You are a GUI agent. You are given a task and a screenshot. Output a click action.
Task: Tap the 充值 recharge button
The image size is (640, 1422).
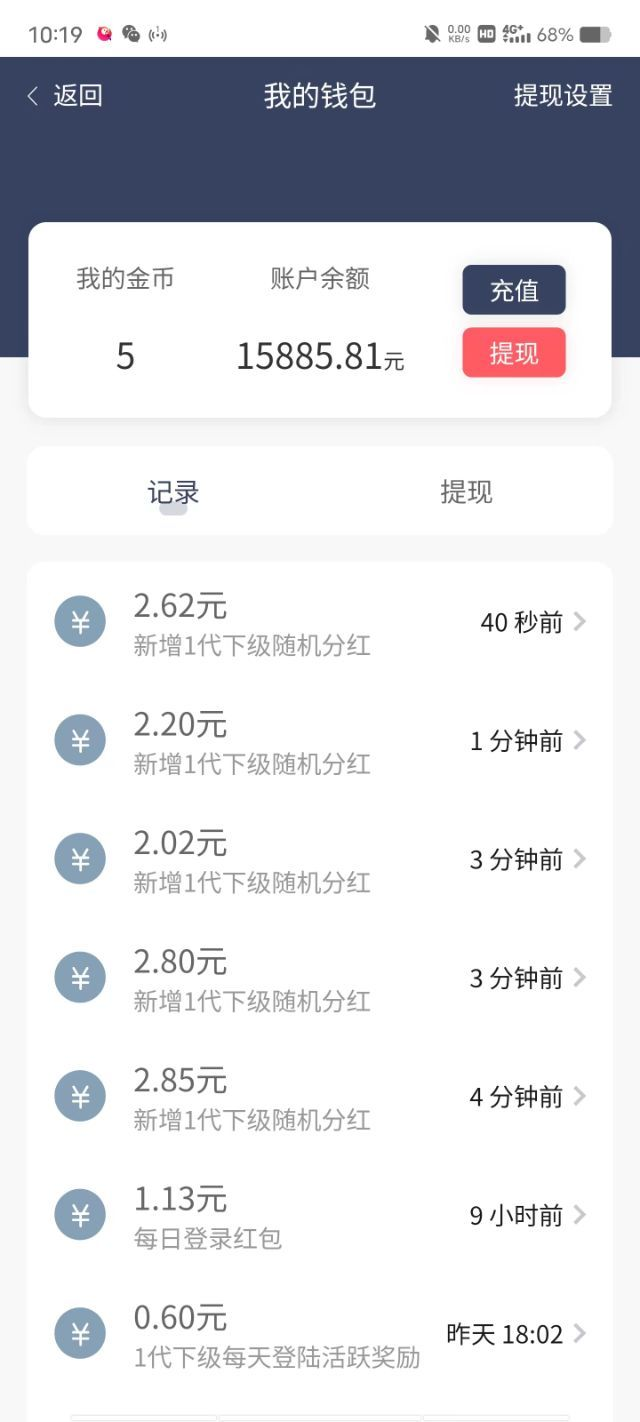point(514,290)
